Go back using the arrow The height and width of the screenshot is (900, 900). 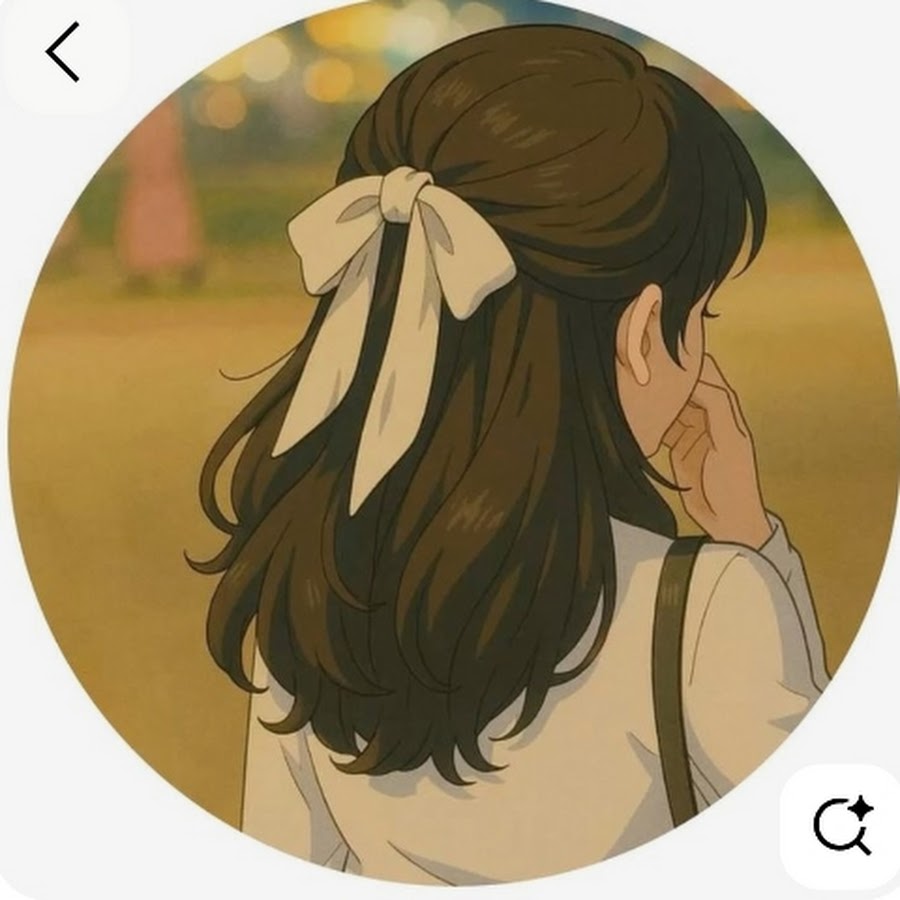(x=62, y=53)
